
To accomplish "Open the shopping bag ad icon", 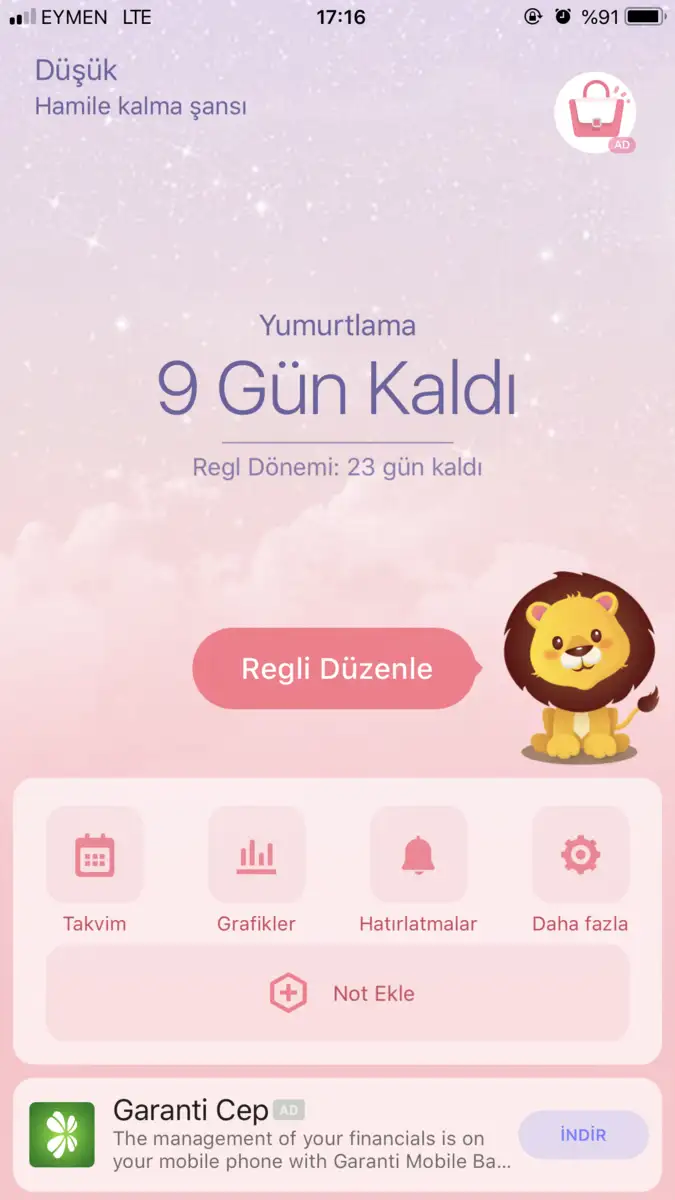I will tap(595, 112).
